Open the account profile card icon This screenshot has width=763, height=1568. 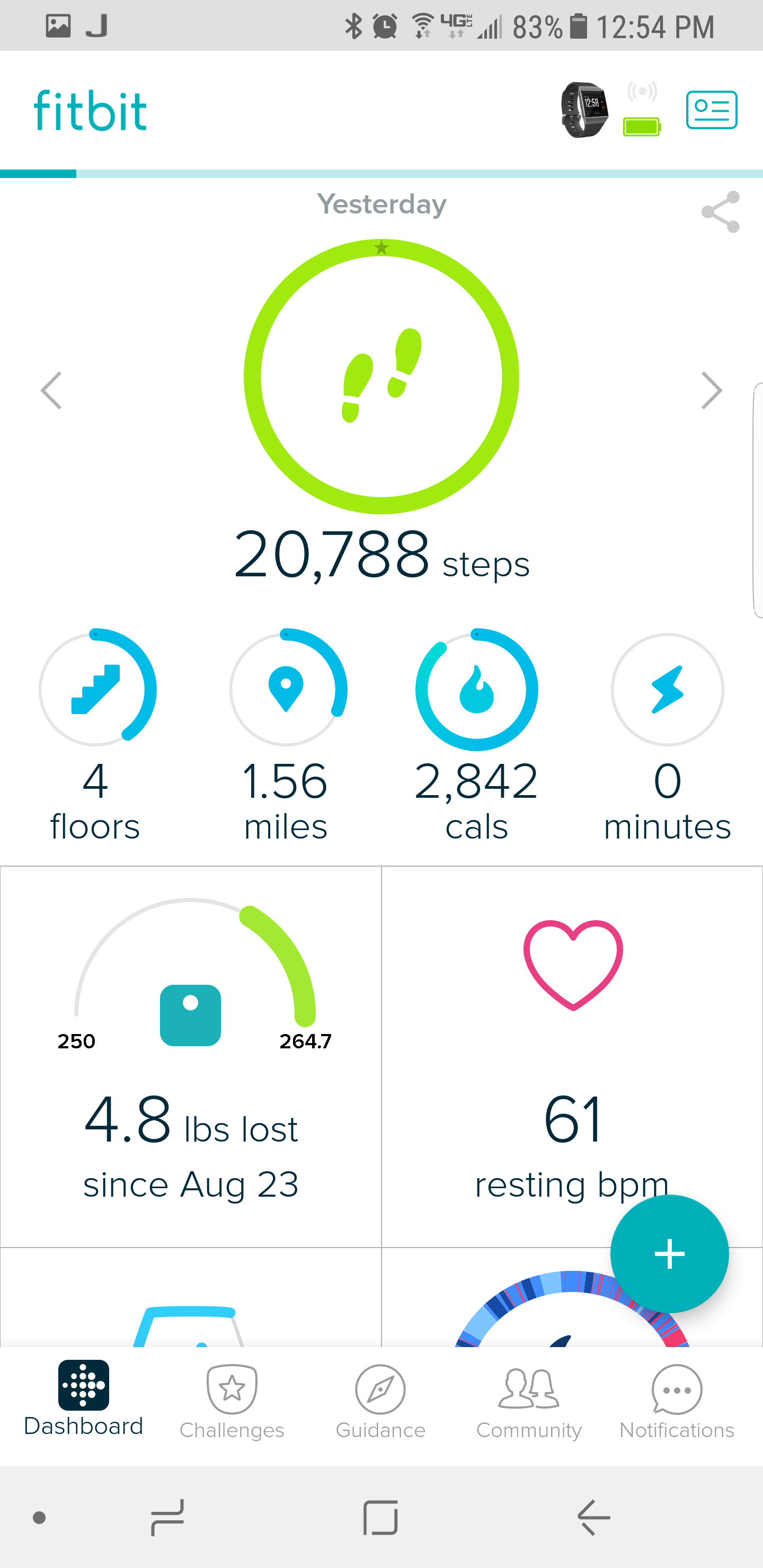coord(711,110)
